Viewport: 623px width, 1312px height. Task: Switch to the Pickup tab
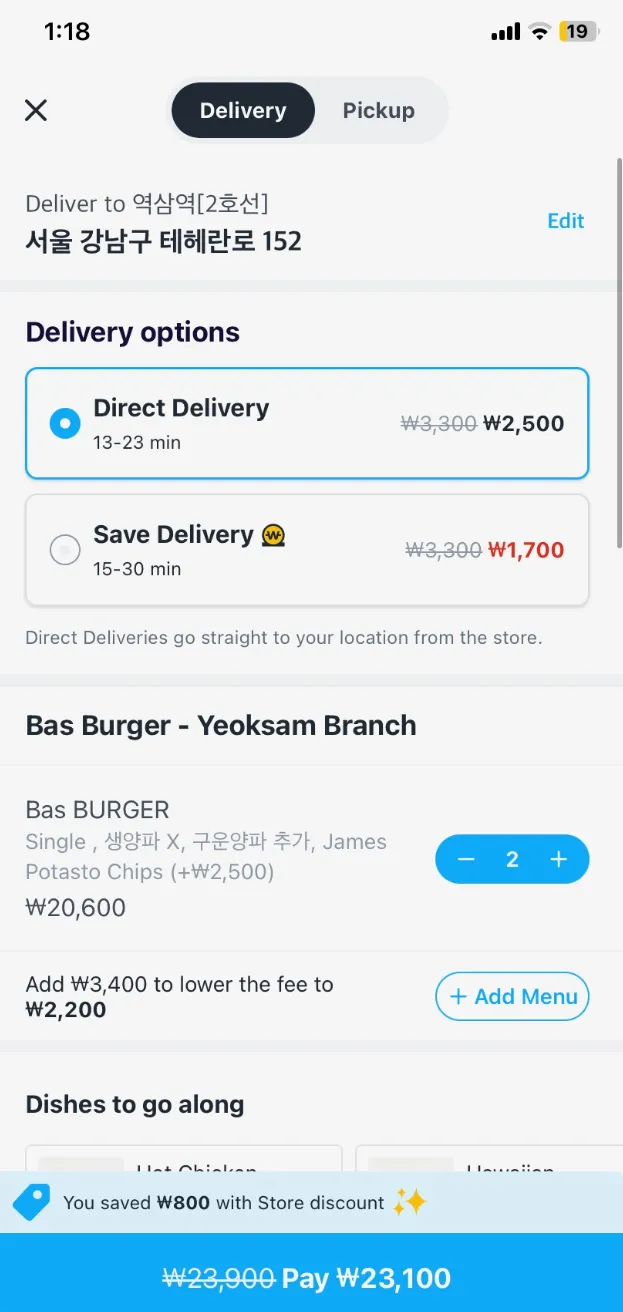(x=378, y=110)
